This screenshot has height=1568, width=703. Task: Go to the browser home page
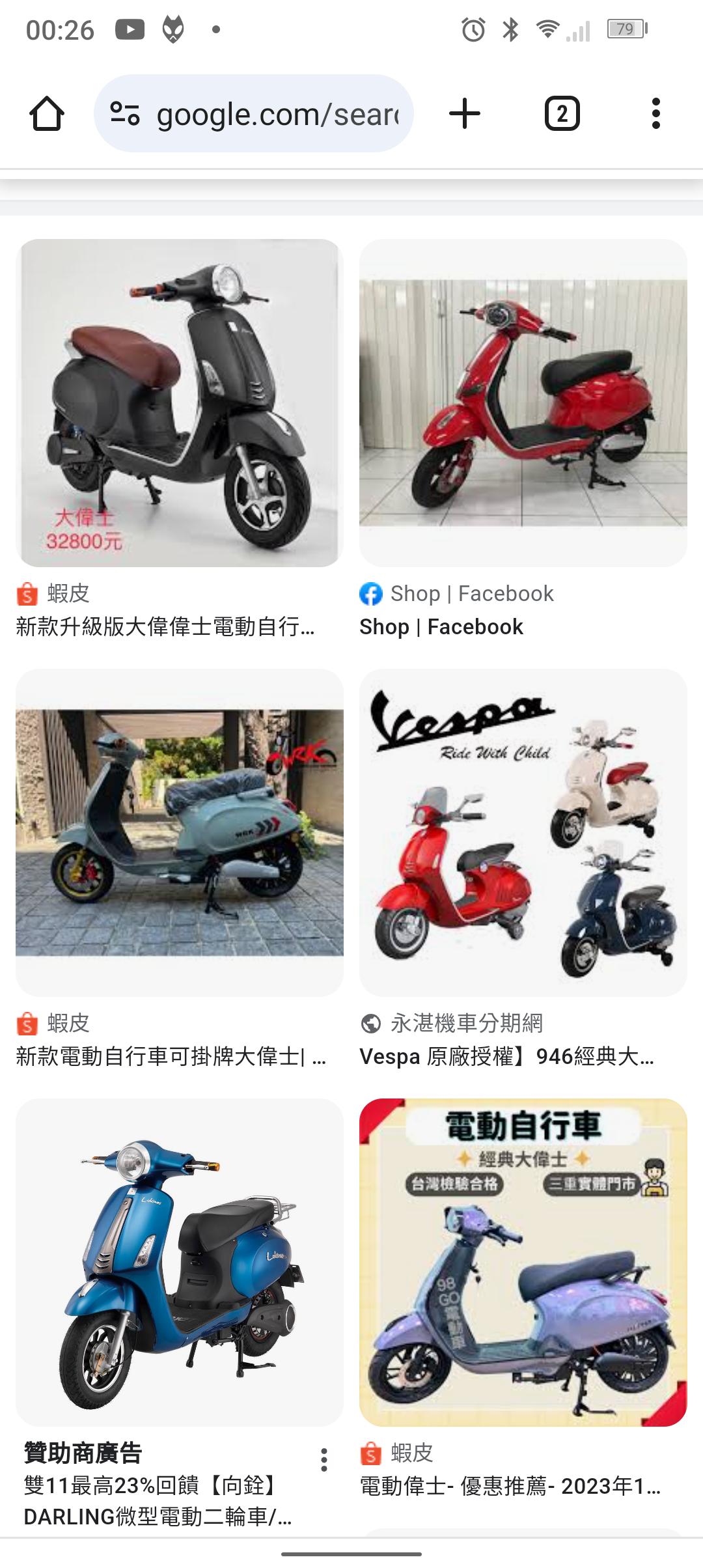tap(47, 114)
